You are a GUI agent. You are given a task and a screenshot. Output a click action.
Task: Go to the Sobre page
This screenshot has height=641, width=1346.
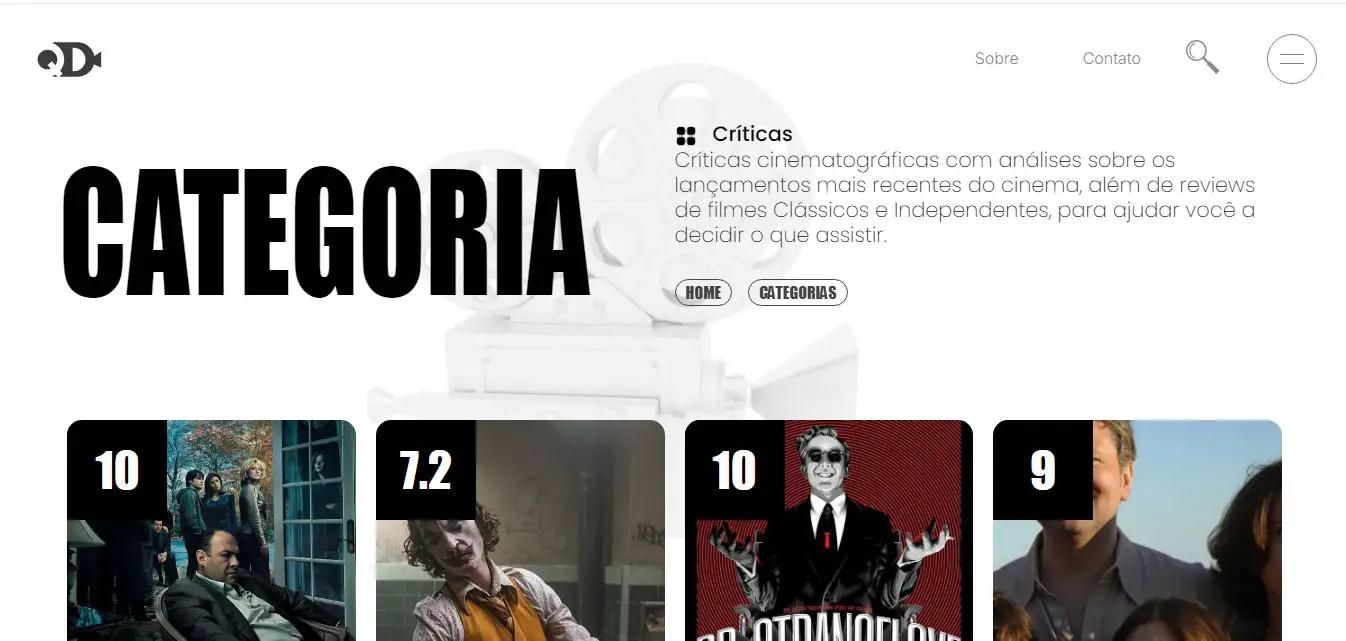[996, 59]
